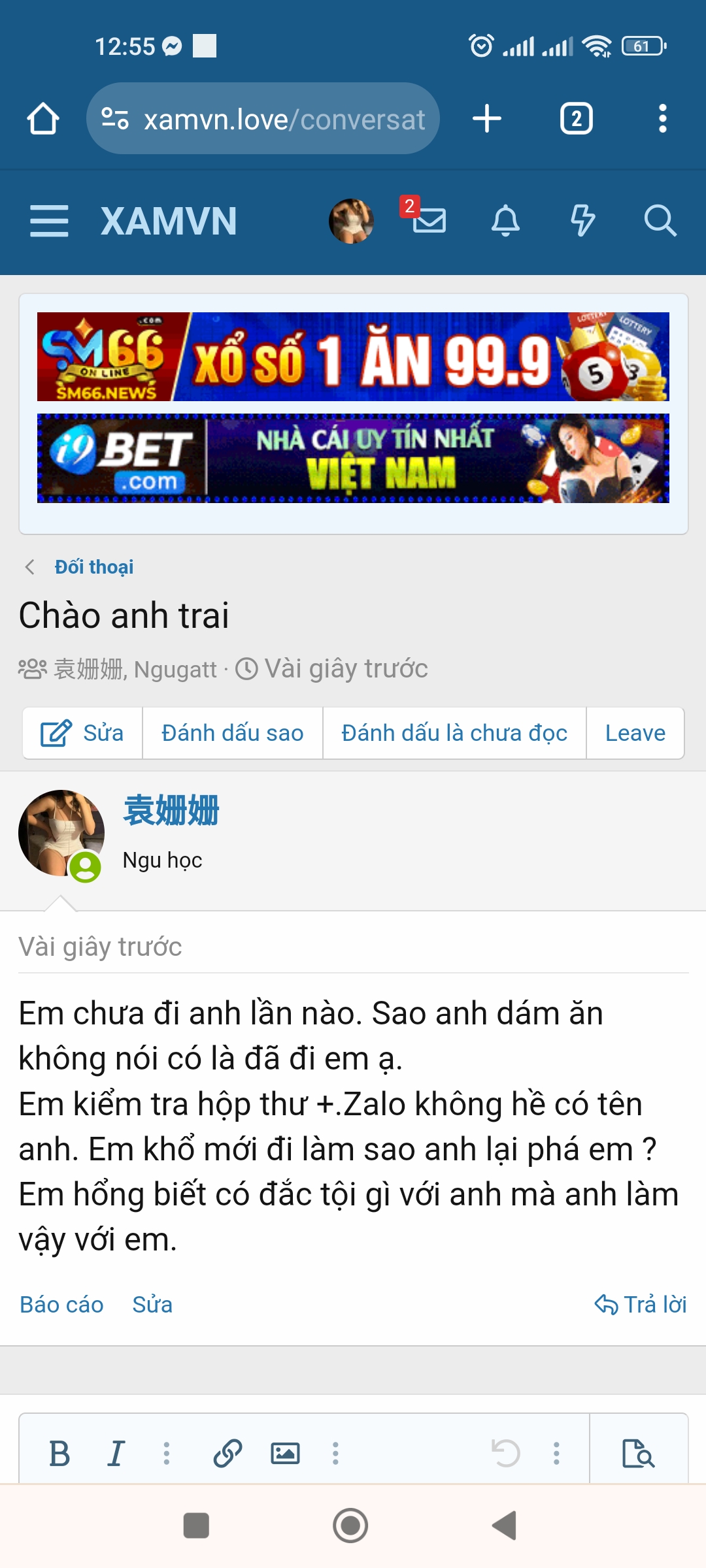Tap the Sửa link under the message
This screenshot has height=1568, width=706.
tap(152, 1304)
